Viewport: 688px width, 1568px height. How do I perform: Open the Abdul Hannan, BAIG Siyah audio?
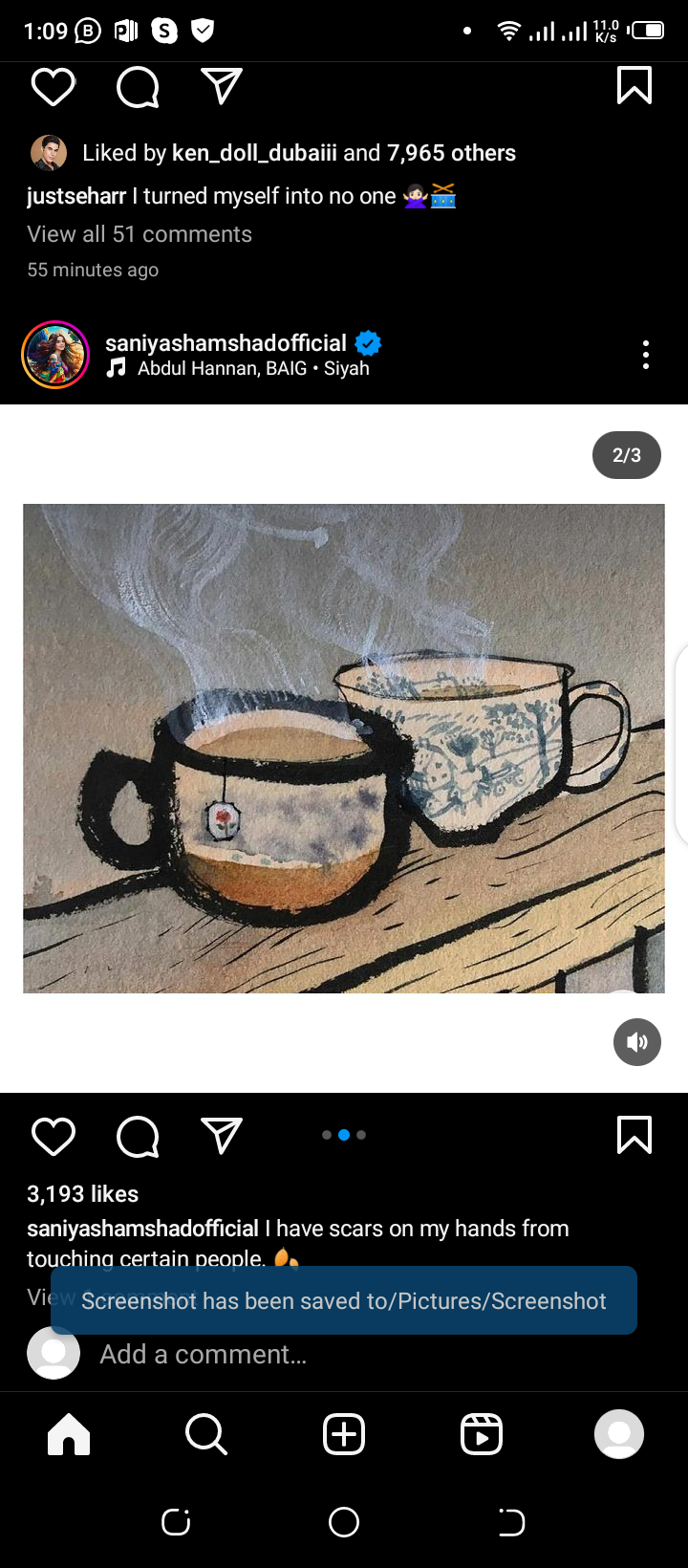[x=252, y=369]
